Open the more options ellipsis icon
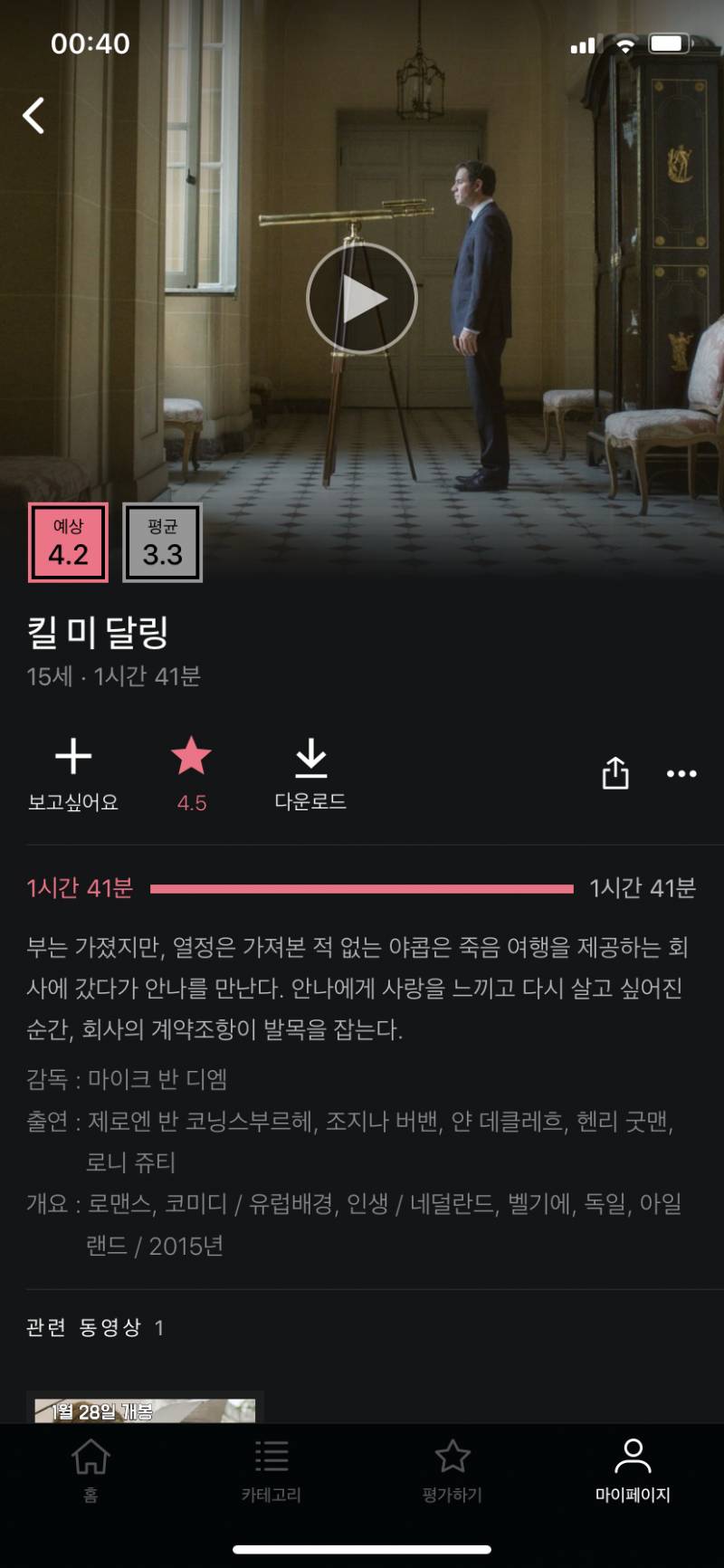 point(681,774)
